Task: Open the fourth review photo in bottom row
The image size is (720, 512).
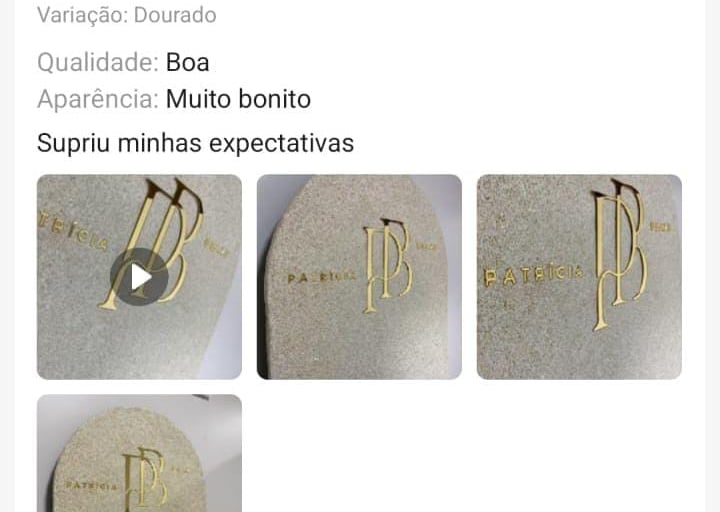Action: (x=139, y=455)
